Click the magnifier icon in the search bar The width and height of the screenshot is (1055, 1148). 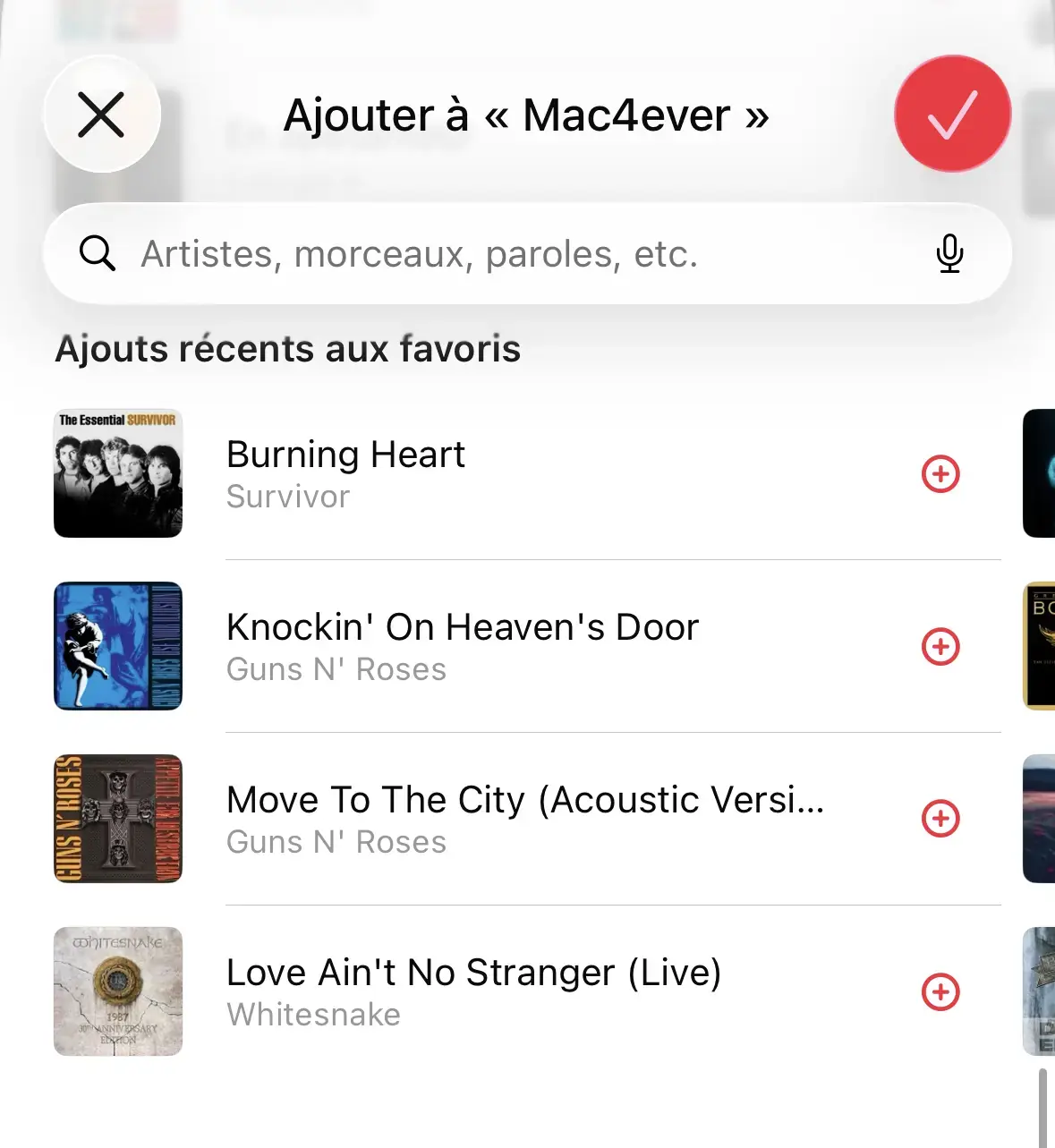point(98,253)
